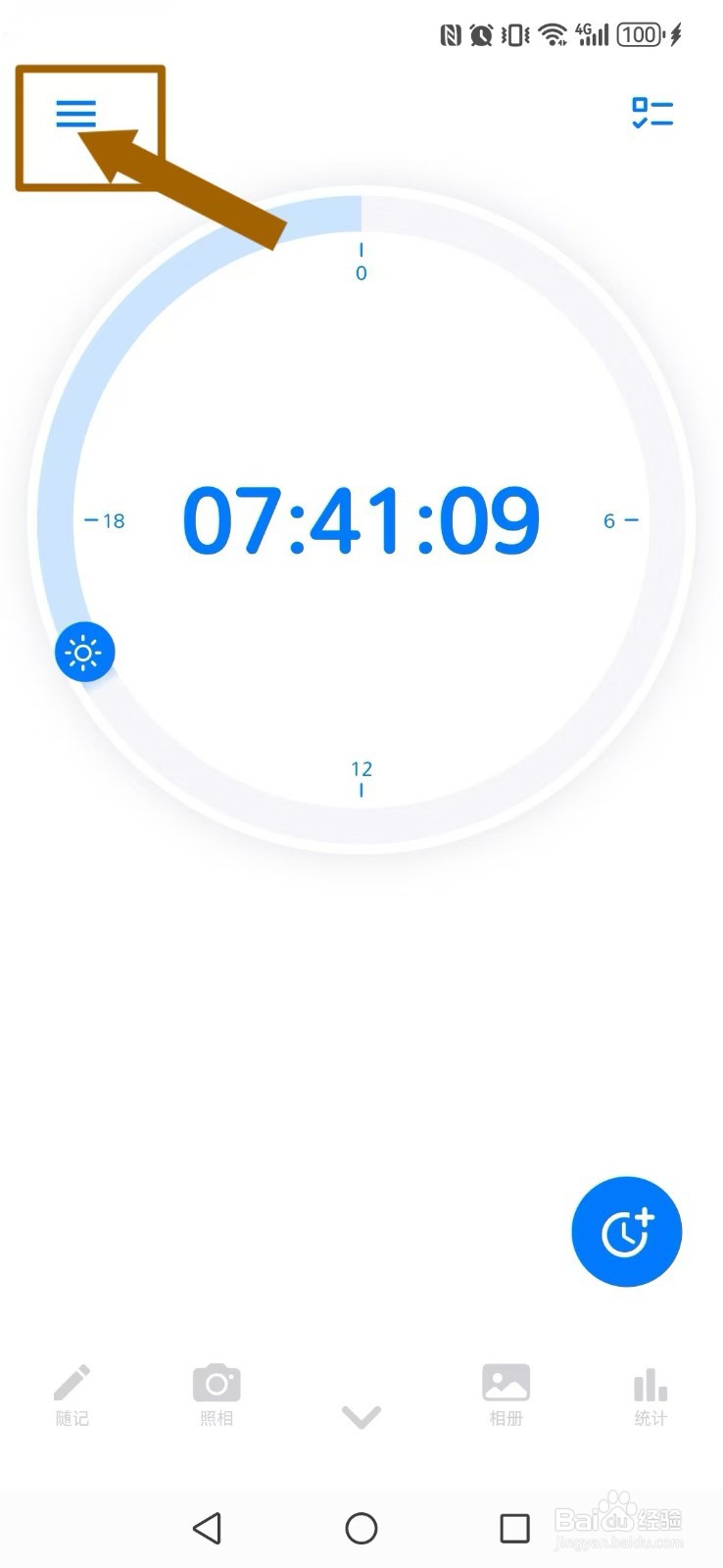Tap the sun icon on the clock dial
Image resolution: width=723 pixels, height=1568 pixels.
(x=85, y=652)
